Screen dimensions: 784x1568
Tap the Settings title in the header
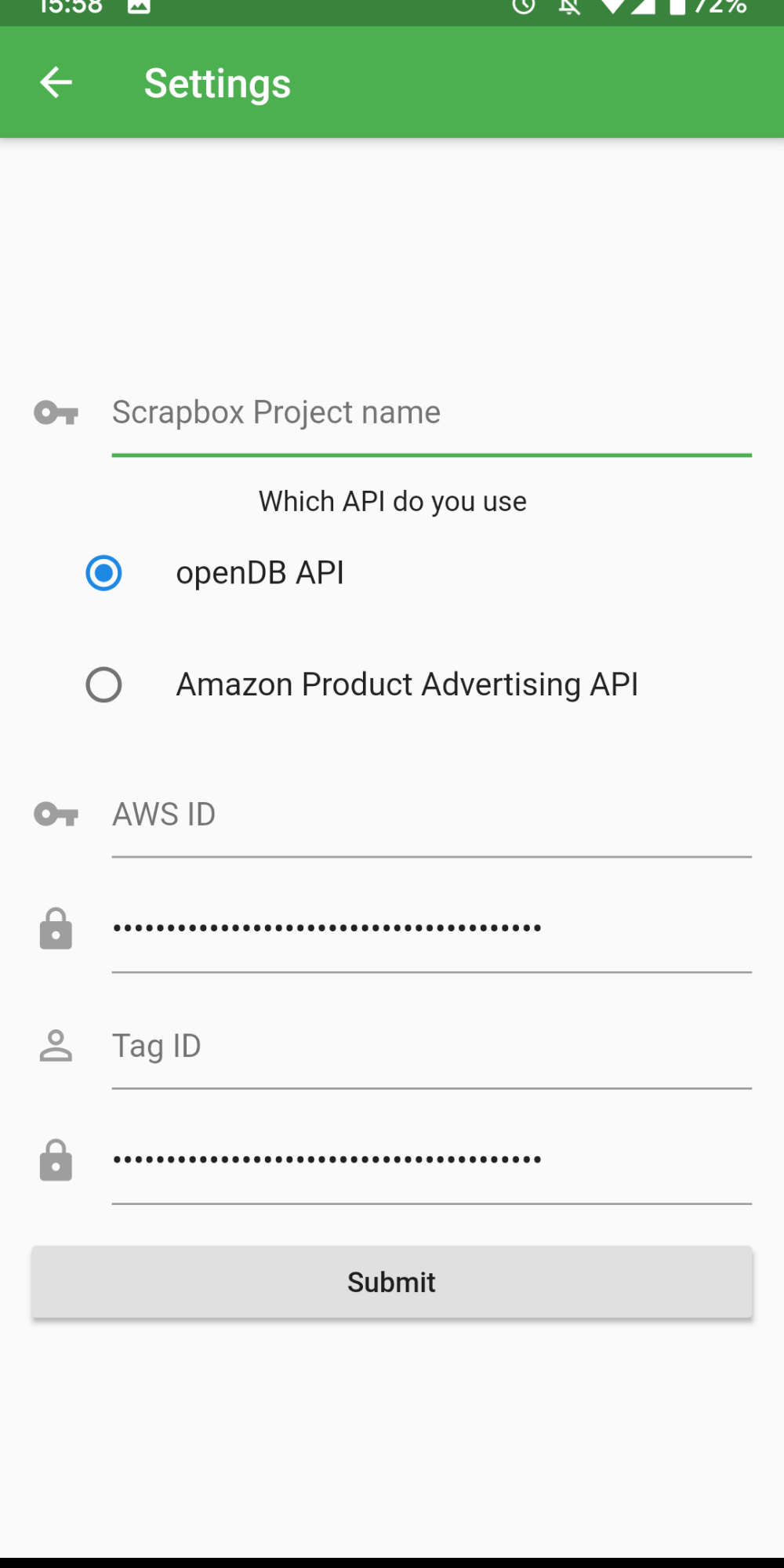point(216,82)
